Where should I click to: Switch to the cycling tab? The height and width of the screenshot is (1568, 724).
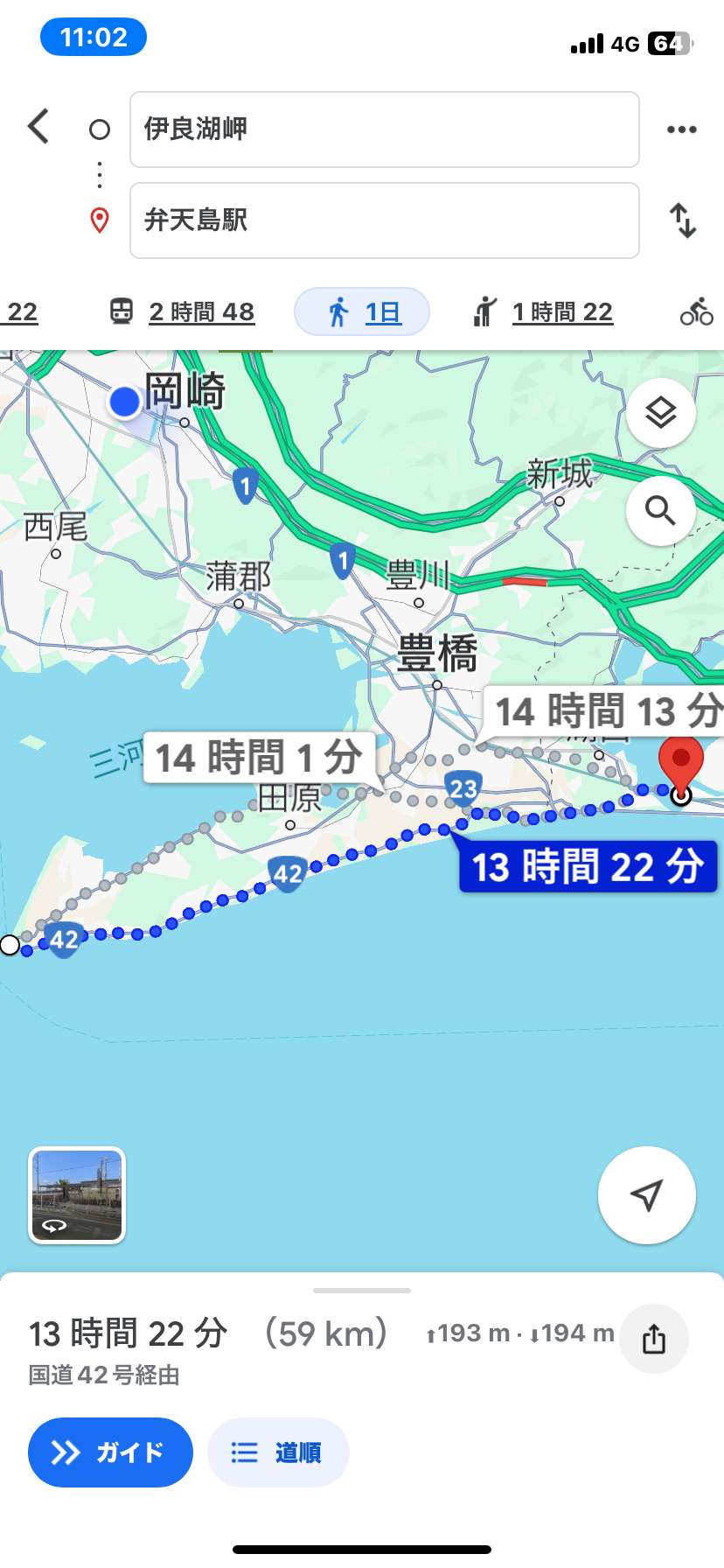(x=697, y=311)
